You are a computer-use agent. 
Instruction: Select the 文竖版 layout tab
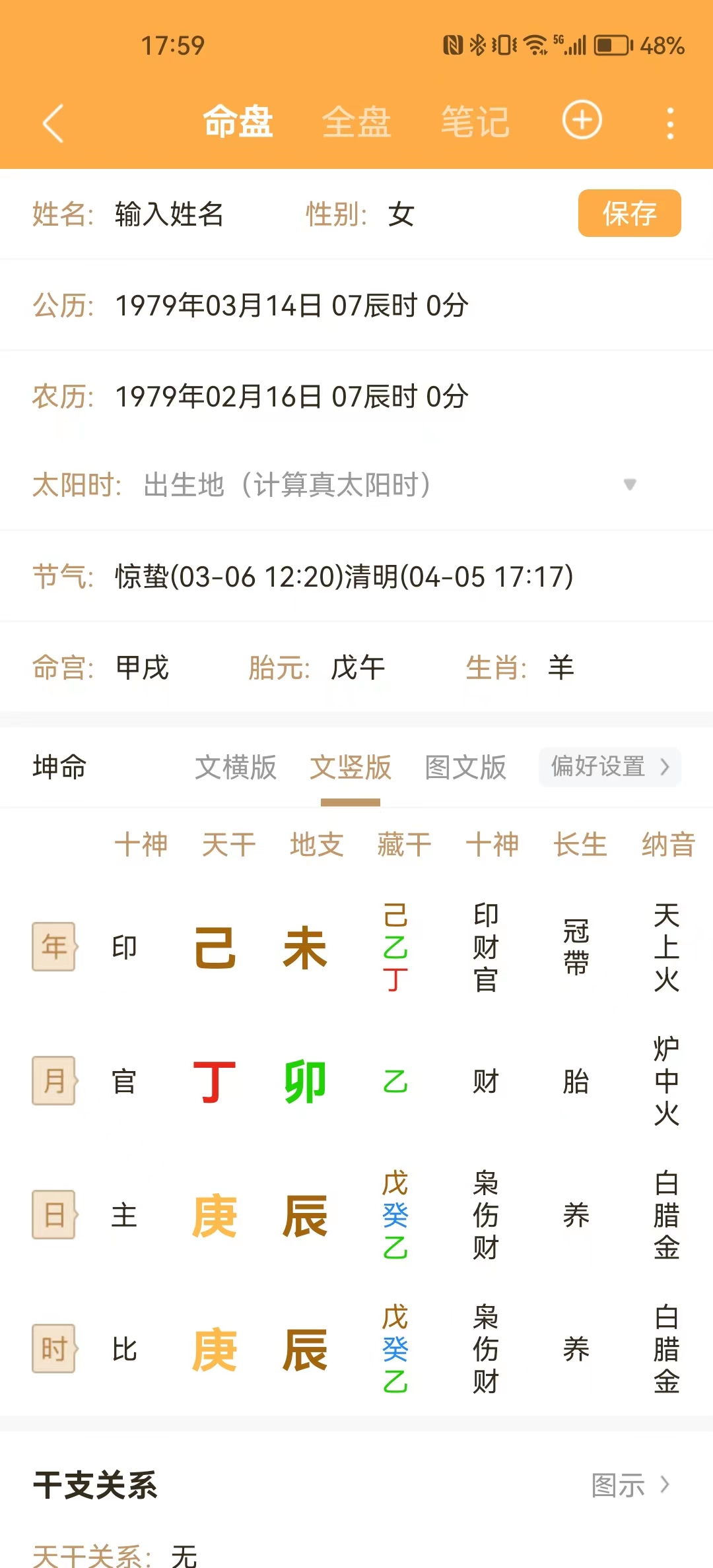pos(351,767)
